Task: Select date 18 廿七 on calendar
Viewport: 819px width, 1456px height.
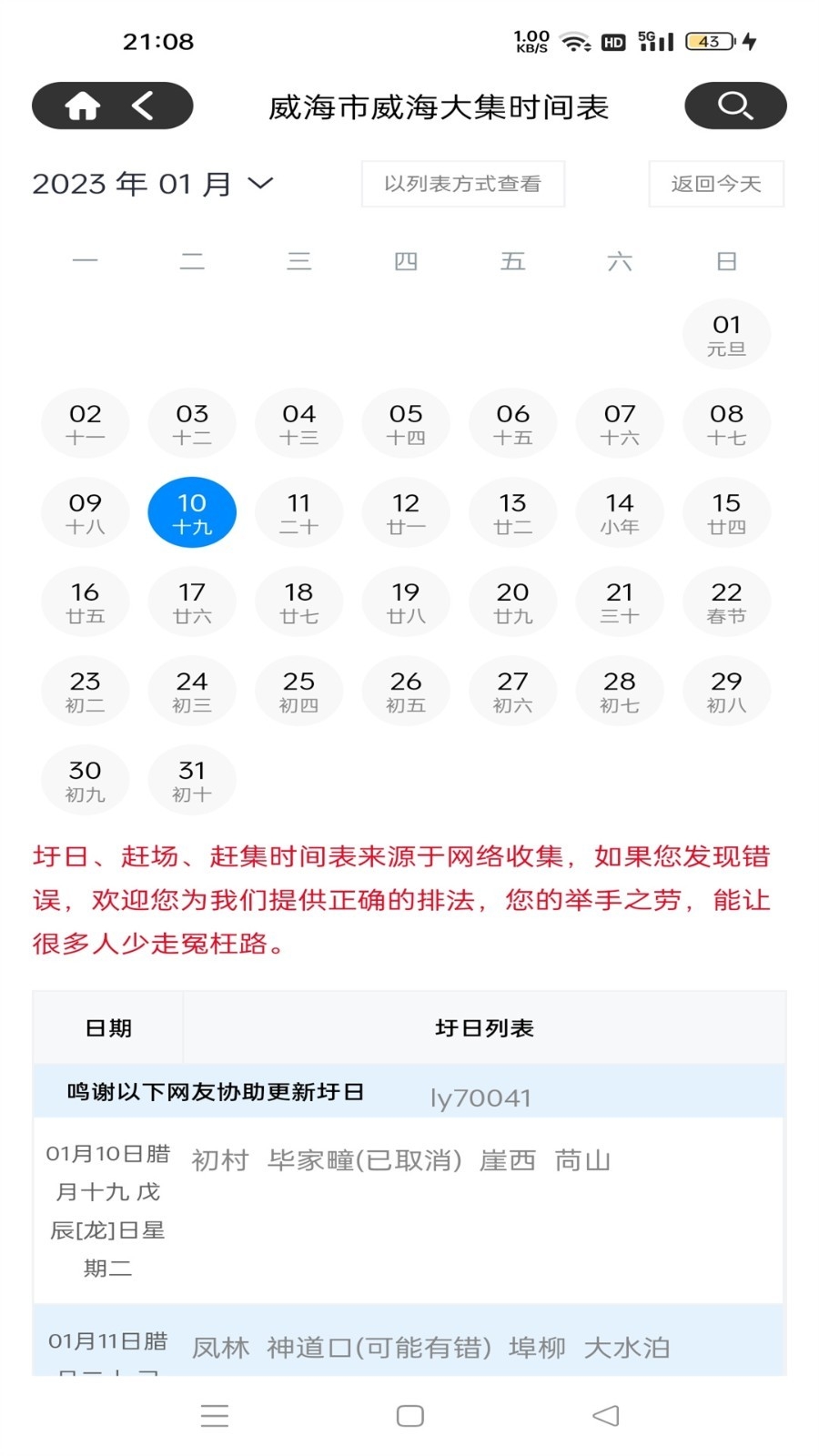Action: click(x=298, y=602)
